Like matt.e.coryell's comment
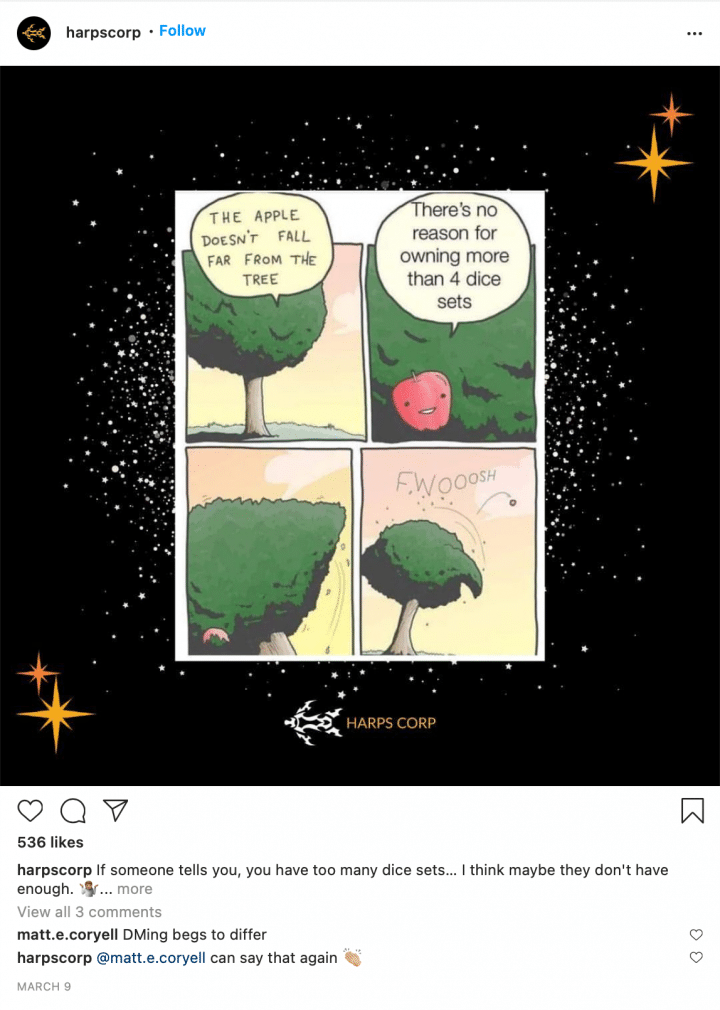This screenshot has width=720, height=1010. 696,935
